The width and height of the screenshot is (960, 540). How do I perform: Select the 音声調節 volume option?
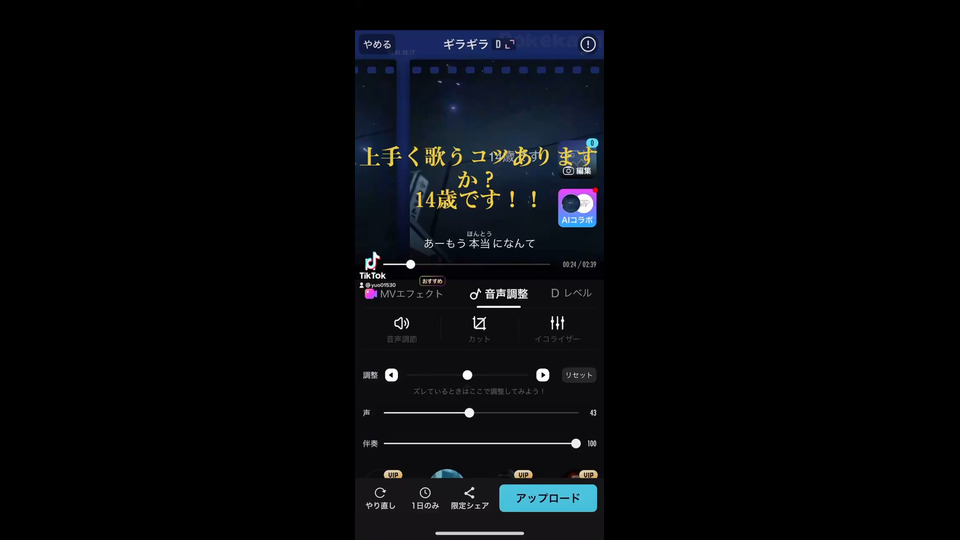[401, 329]
